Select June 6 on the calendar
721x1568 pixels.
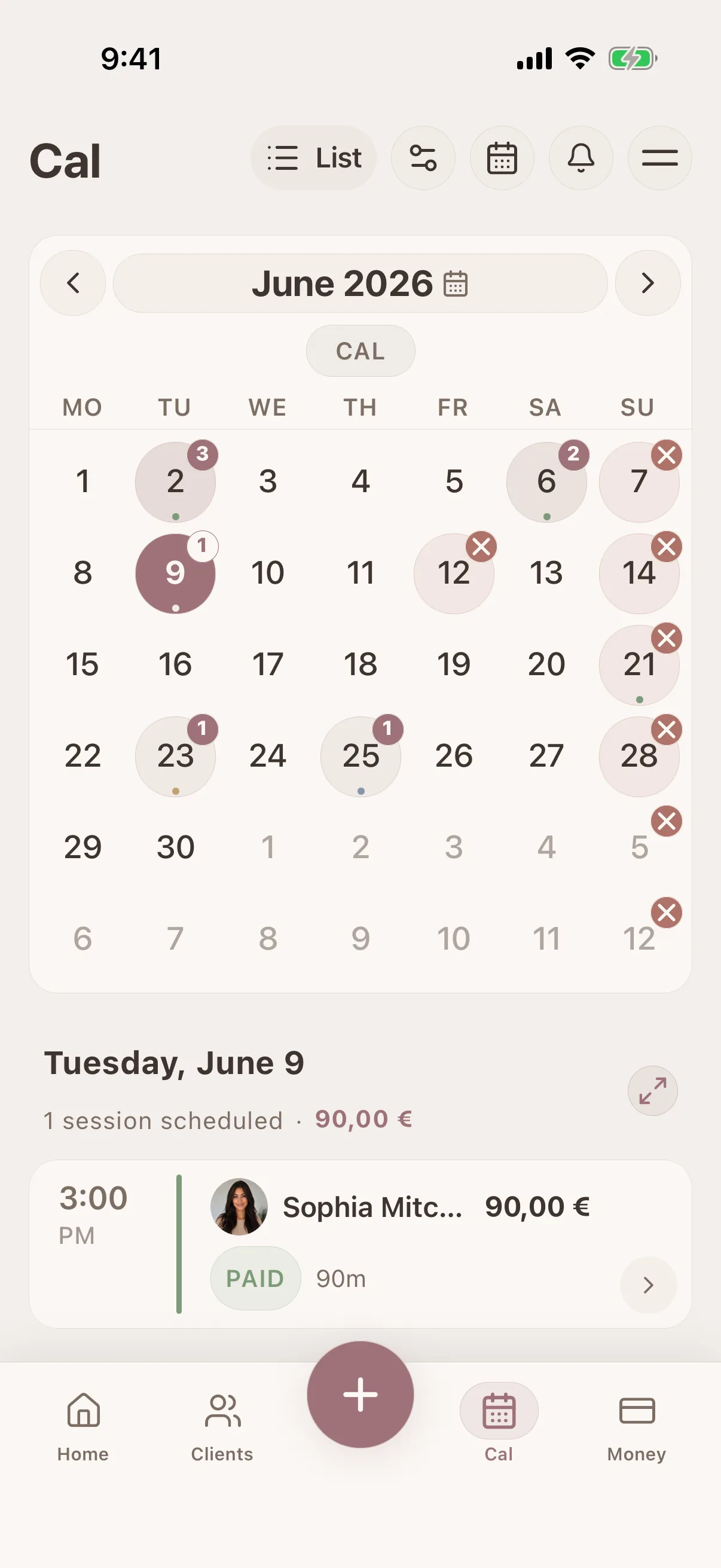click(x=546, y=482)
